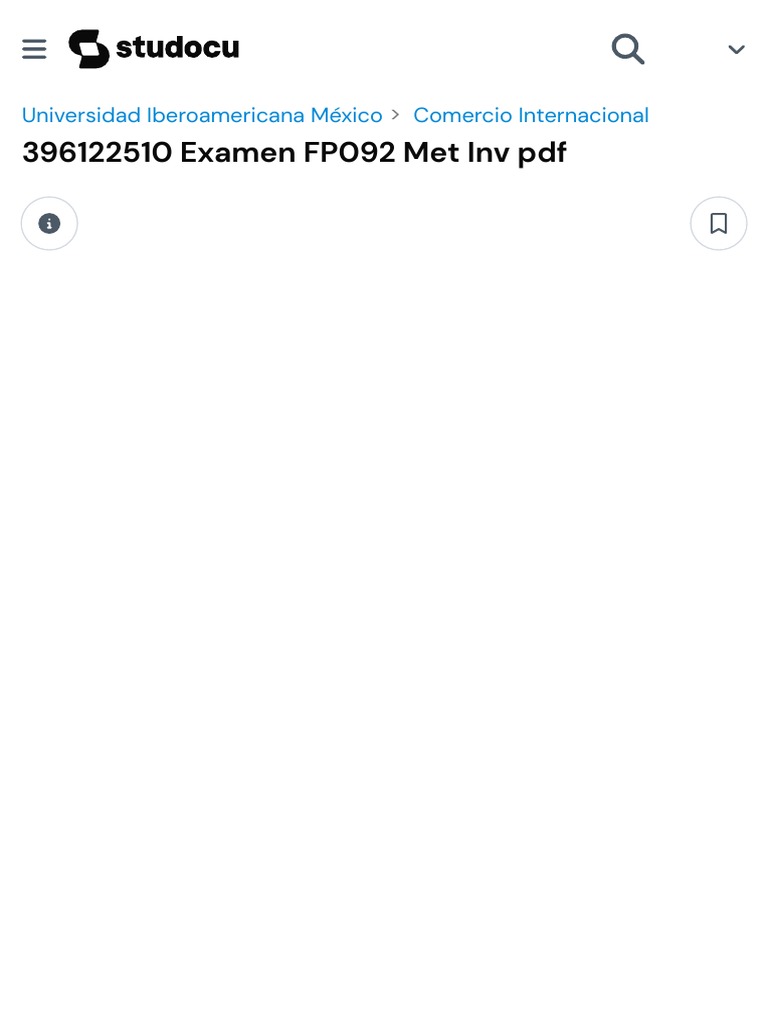
Task: Show document information
Action: tap(49, 223)
